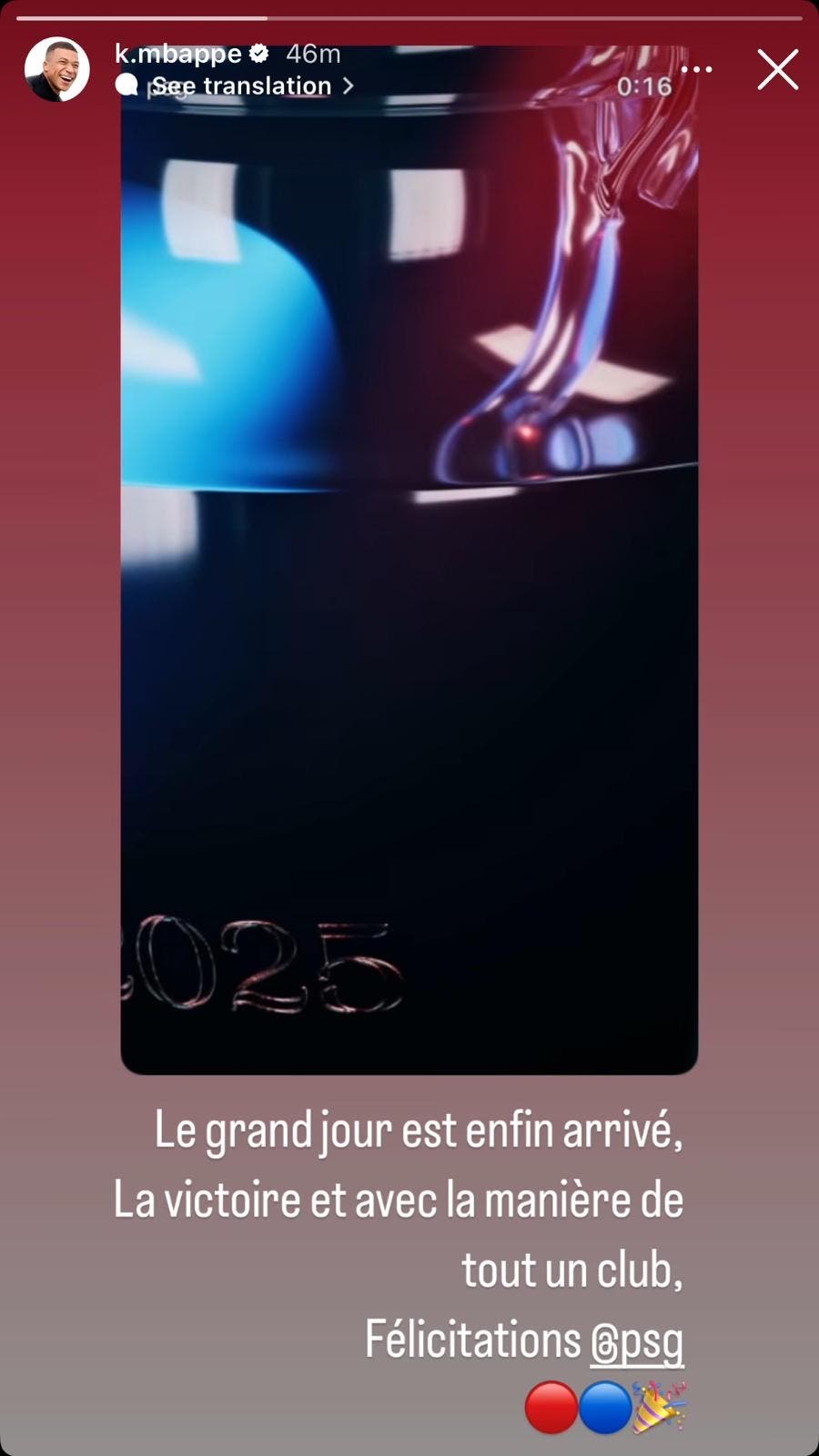Open the @psg mention
Viewport: 819px width, 1456px height.
(x=636, y=1340)
